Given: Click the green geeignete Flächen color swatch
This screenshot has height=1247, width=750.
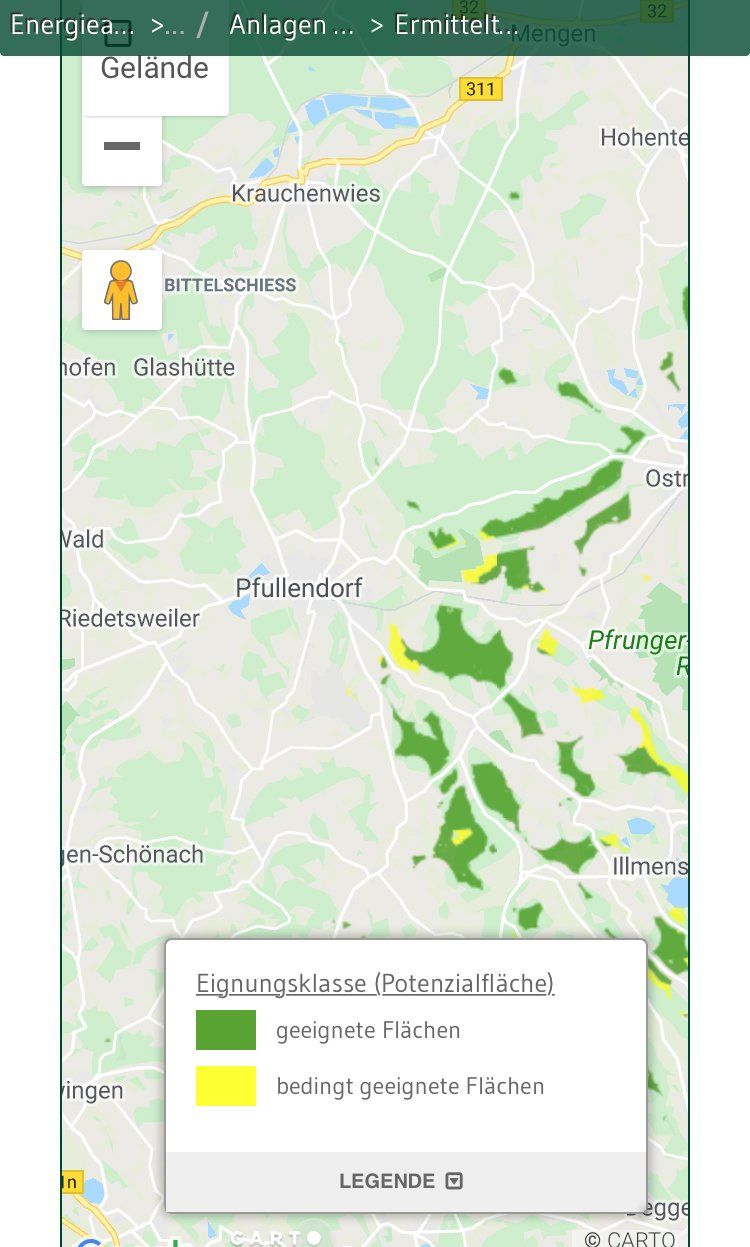Looking at the screenshot, I should (226, 1030).
